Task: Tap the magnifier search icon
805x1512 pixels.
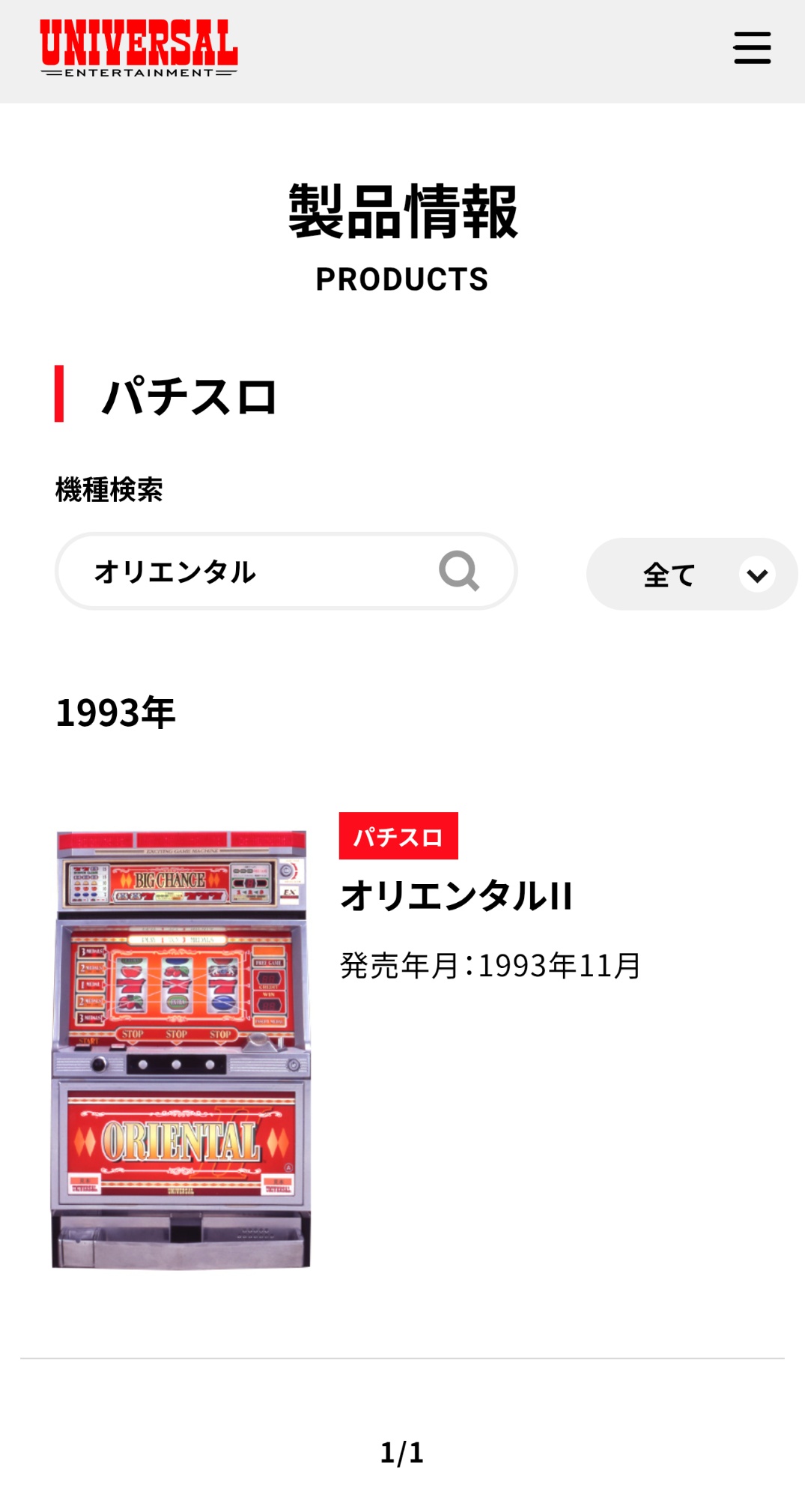Action: (458, 572)
